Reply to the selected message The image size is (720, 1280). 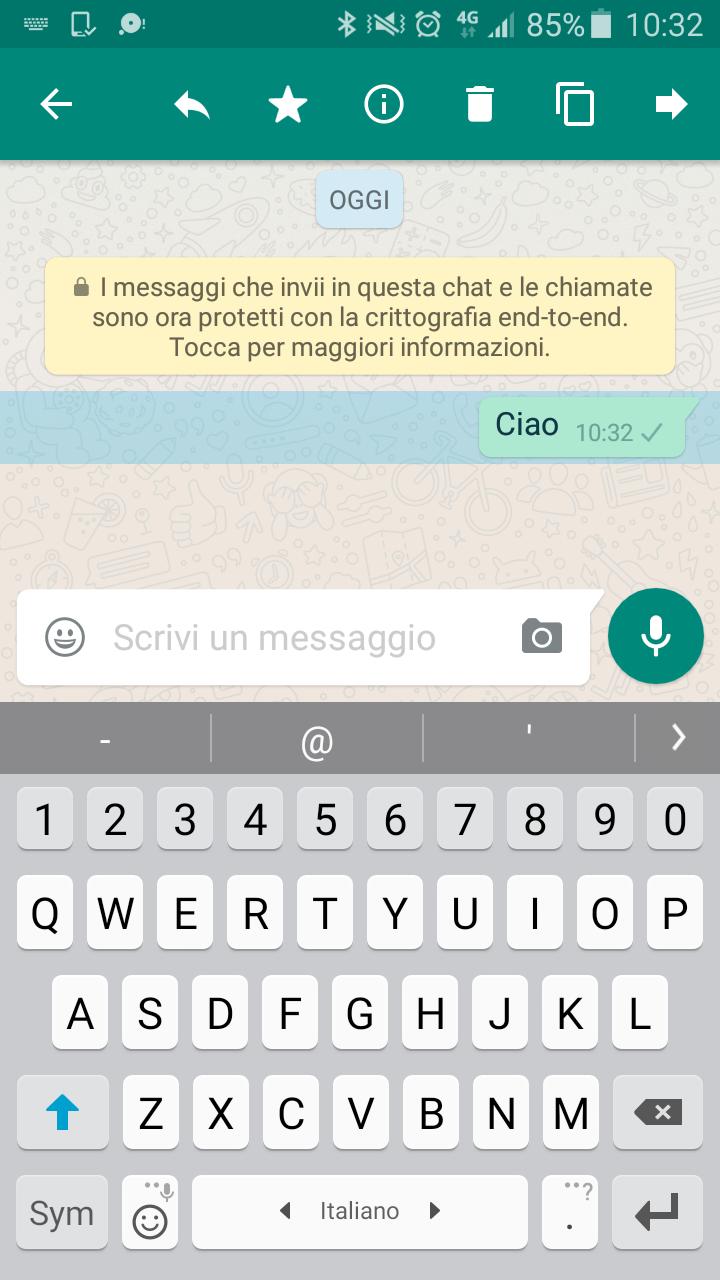(192, 104)
